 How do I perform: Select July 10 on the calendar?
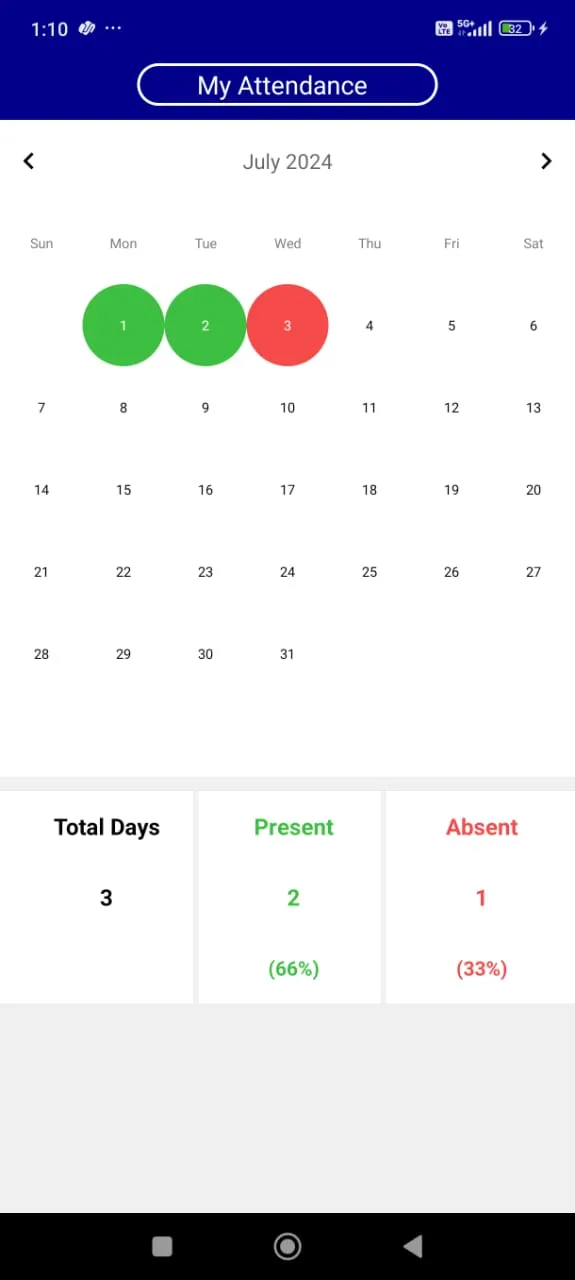coord(287,407)
